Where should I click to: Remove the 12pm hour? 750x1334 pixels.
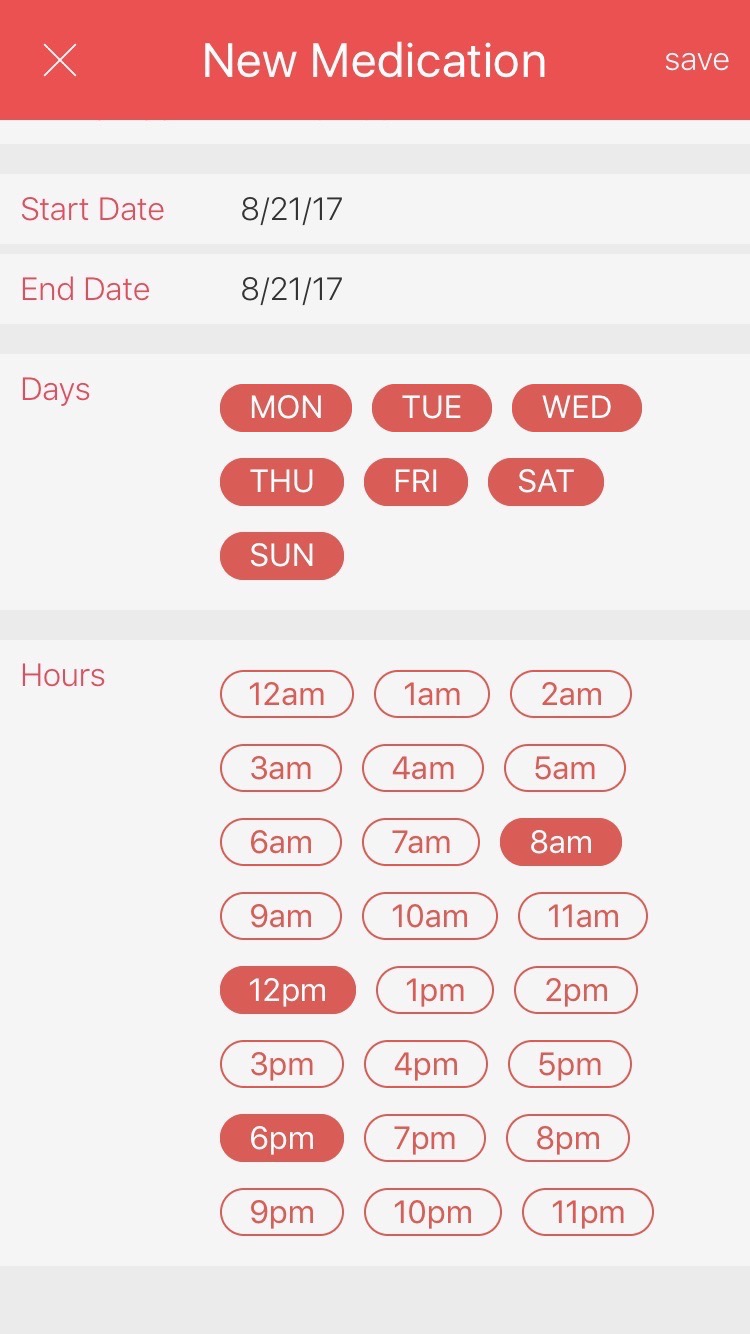(x=288, y=990)
